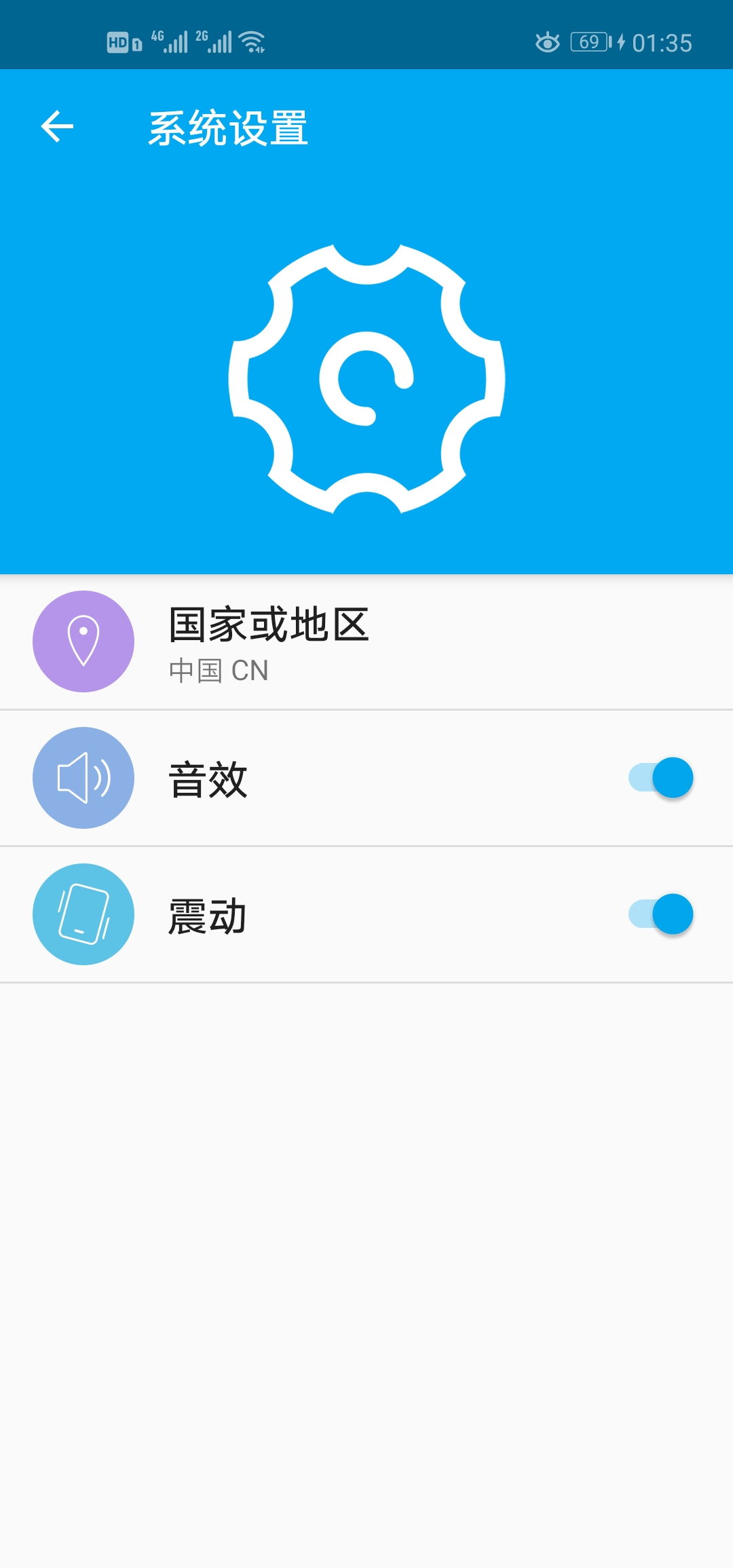733x1568 pixels.
Task: Click the speaker icon beside 音效
Action: 83,778
